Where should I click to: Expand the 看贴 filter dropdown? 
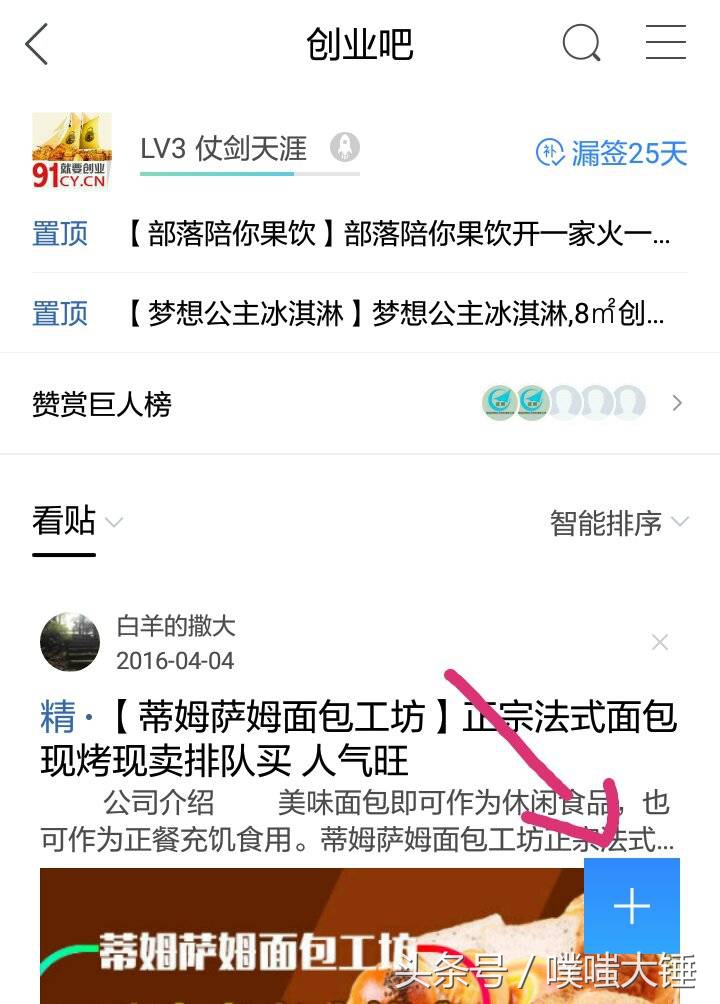click(x=113, y=523)
